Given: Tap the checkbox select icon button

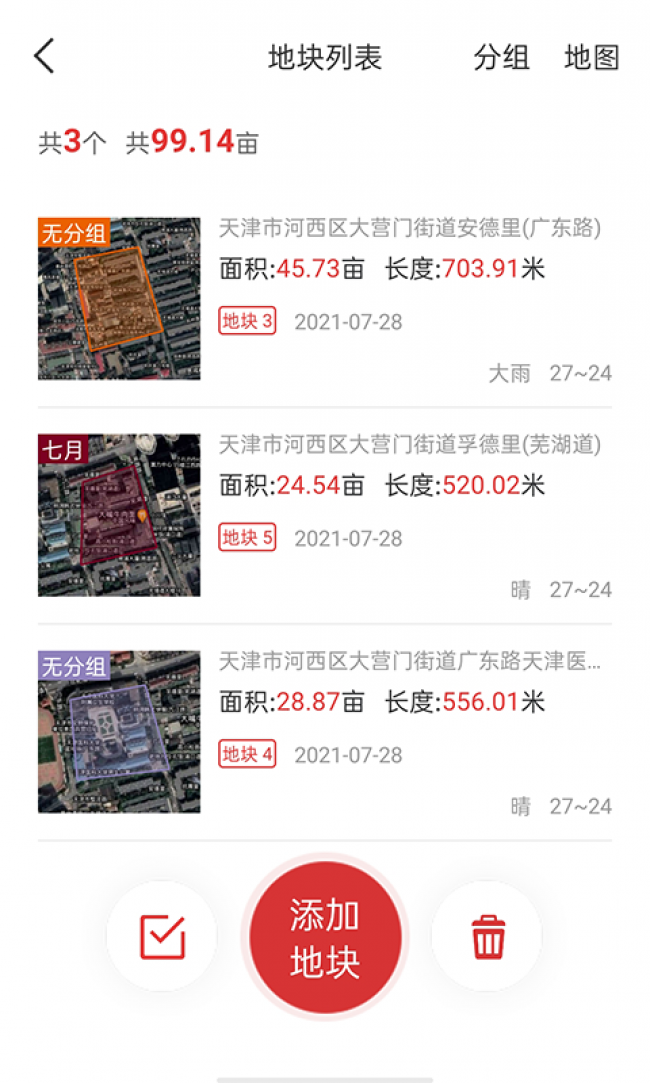Looking at the screenshot, I should [162, 937].
